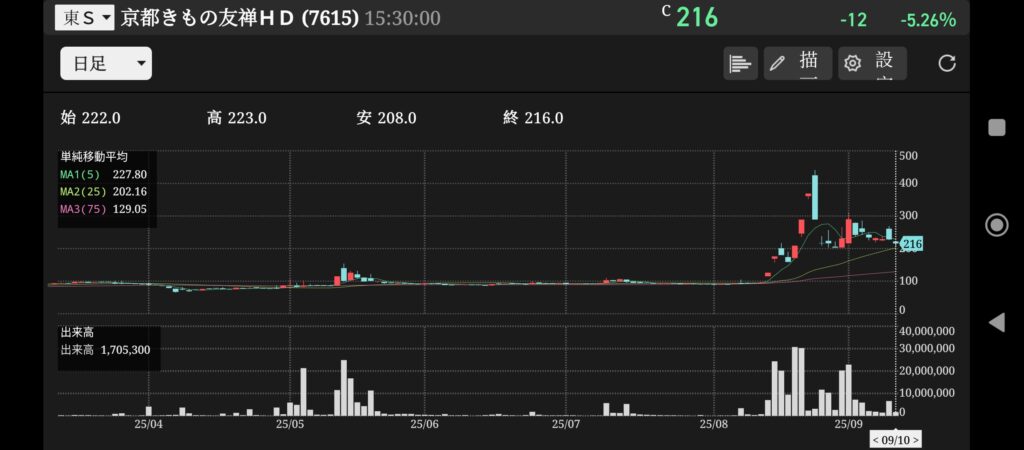Image resolution: width=1024 pixels, height=450 pixels.
Task: Go back with system back button
Action: (996, 322)
